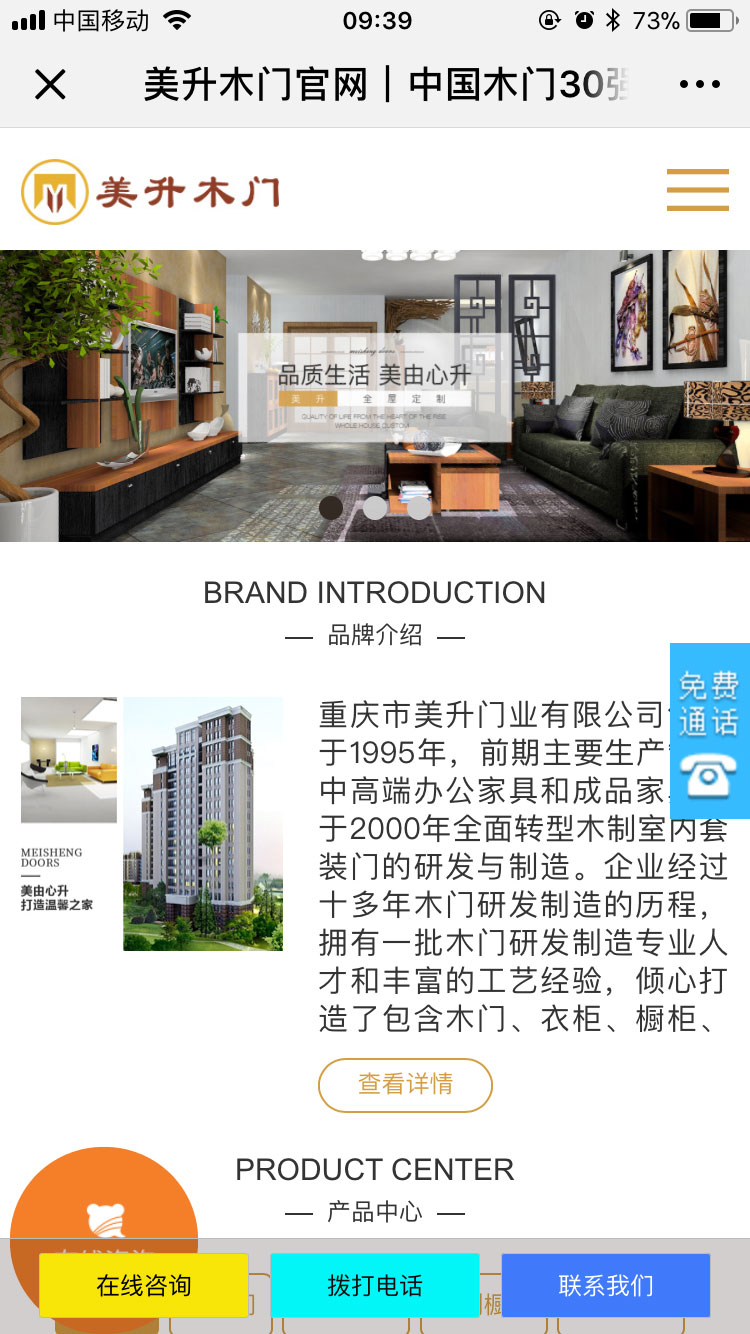Tap the 免费通话 floating phone button
This screenshot has width=750, height=1334.
click(x=709, y=730)
